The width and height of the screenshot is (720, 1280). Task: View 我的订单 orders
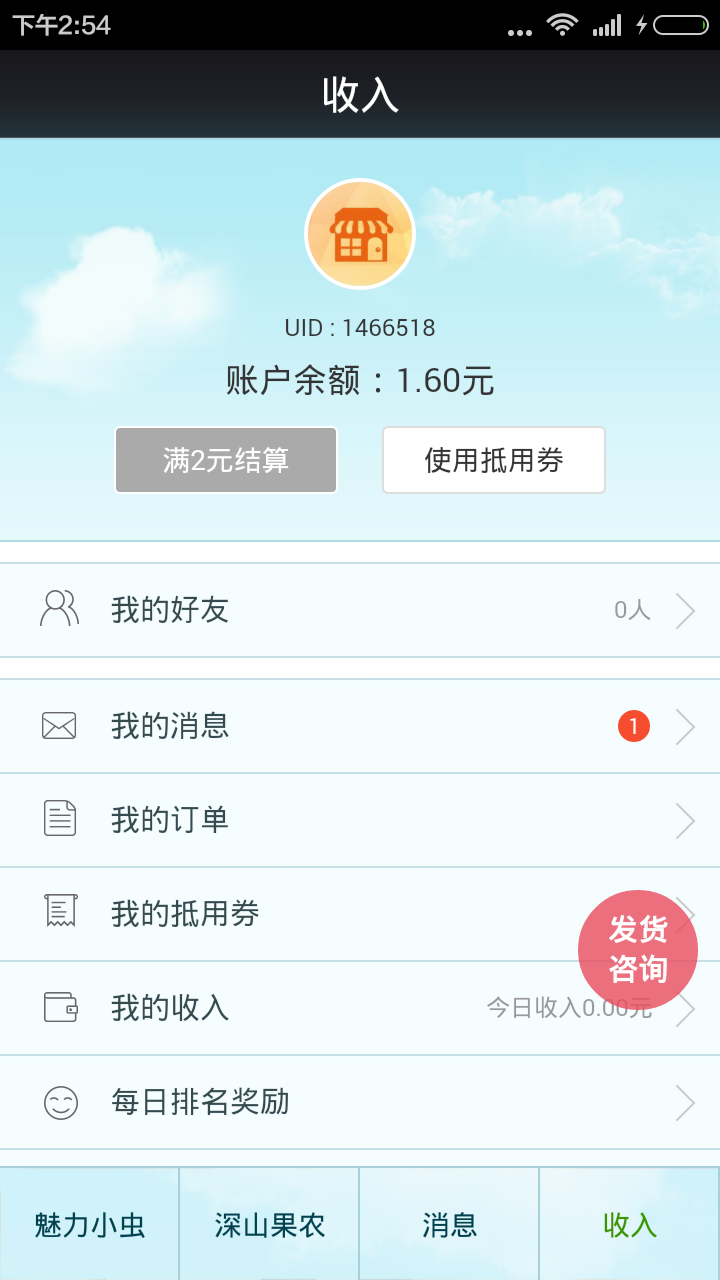360,820
